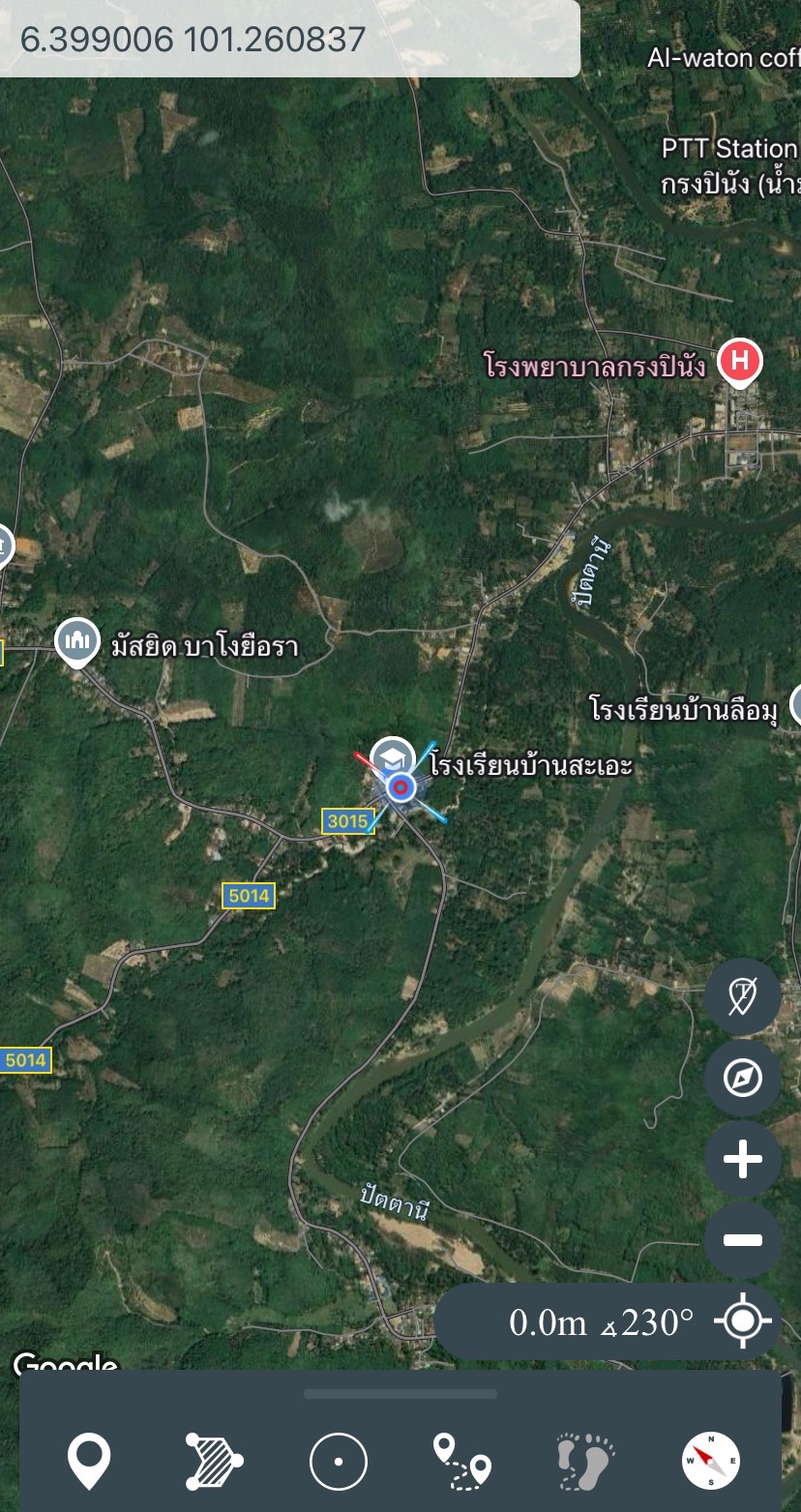
Task: Open มัสยิด บาโงยือรา mosque marker
Action: (x=76, y=640)
